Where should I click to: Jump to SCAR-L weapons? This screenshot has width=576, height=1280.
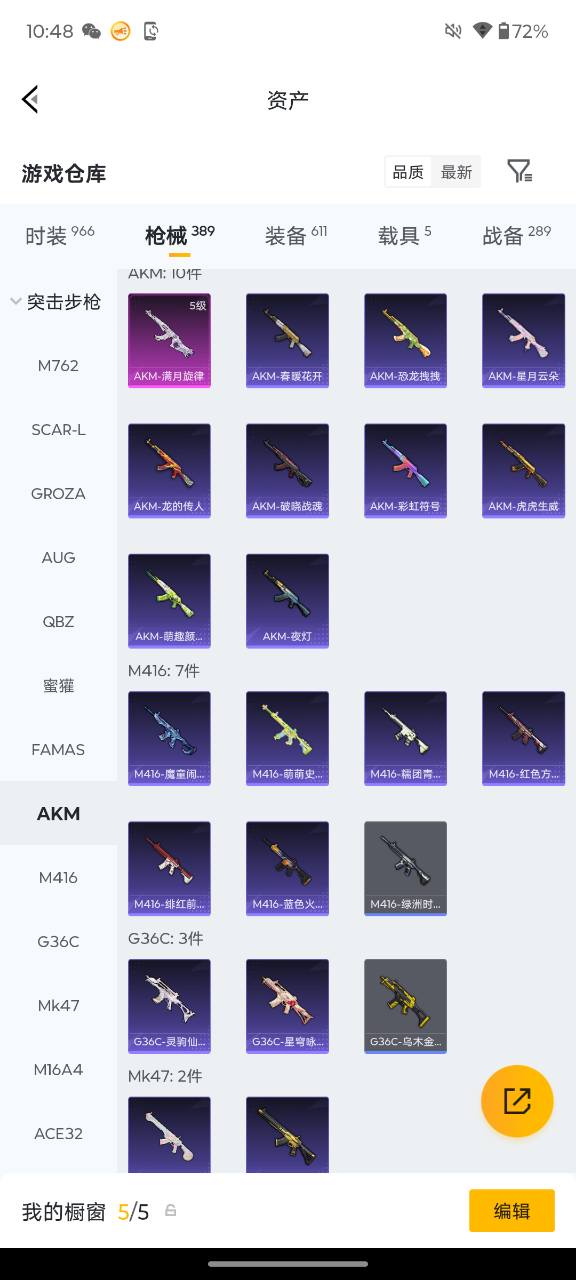58,429
